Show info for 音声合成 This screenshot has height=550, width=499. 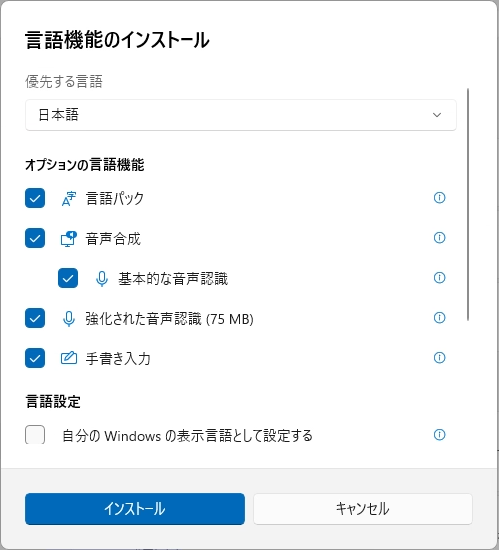tap(439, 238)
